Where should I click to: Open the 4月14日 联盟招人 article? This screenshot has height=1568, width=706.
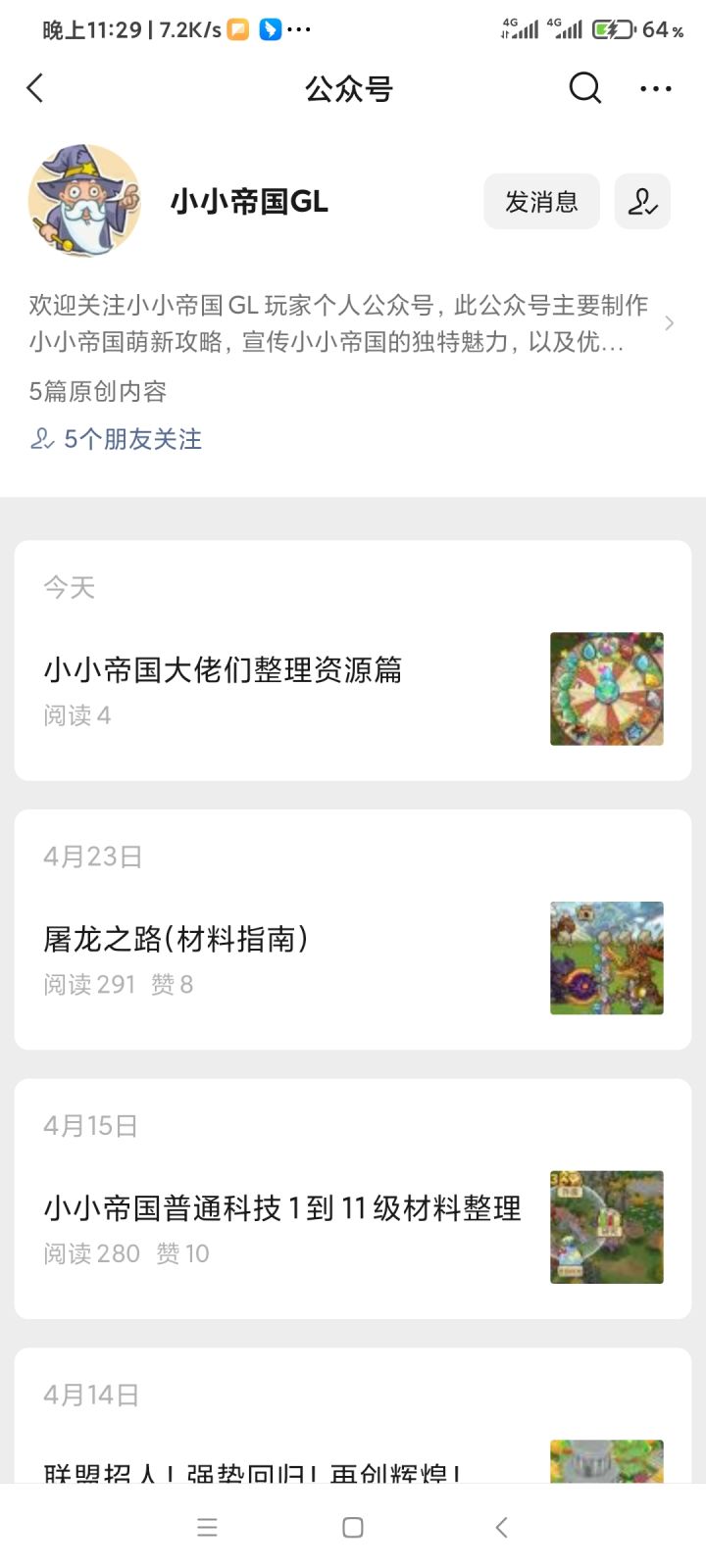pyautogui.click(x=253, y=1468)
